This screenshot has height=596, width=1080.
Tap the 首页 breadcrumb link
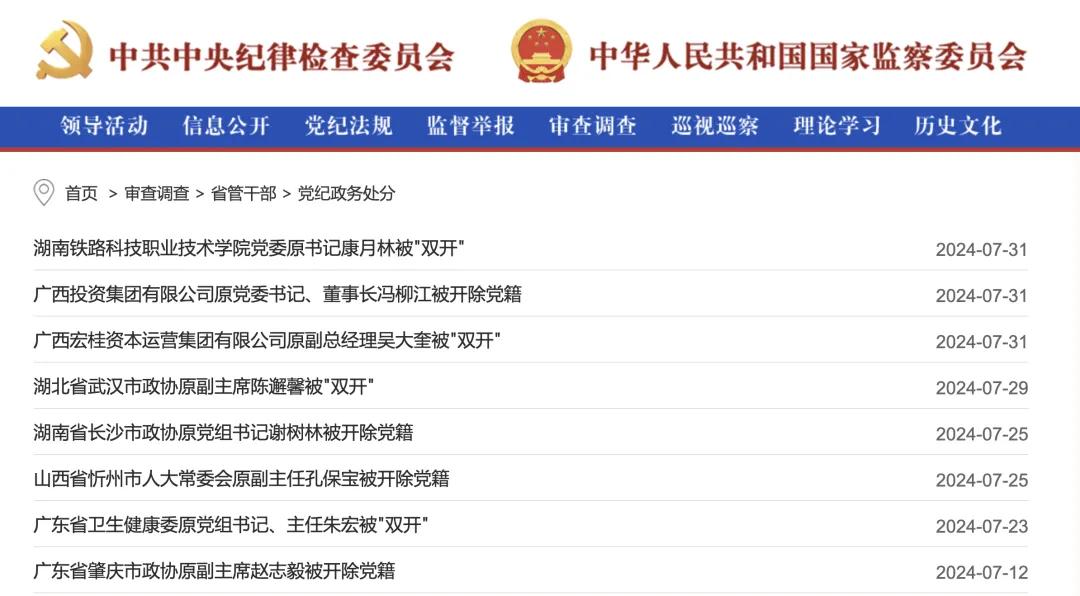[81, 194]
